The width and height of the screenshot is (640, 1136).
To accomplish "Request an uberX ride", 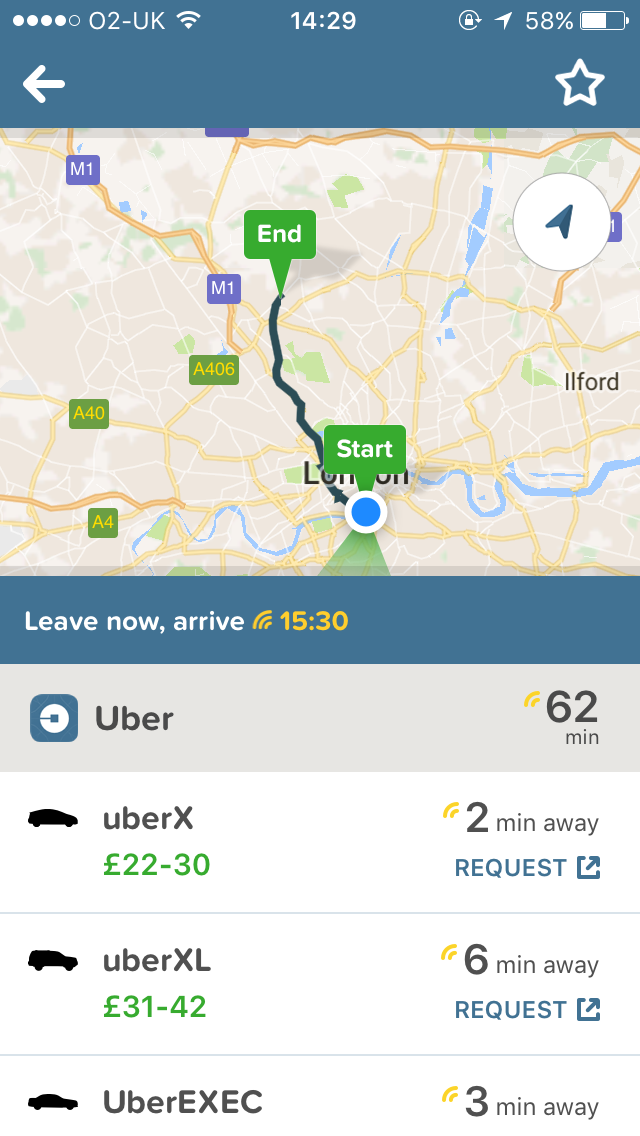I will point(527,867).
